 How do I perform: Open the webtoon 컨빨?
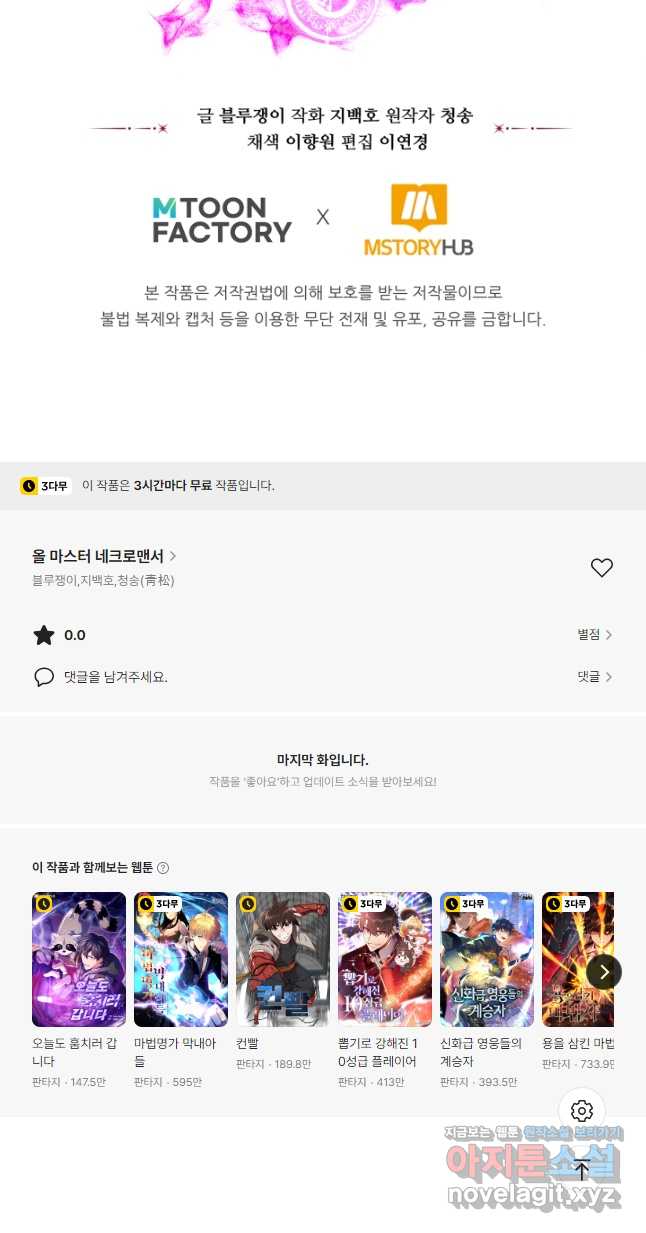(x=283, y=959)
